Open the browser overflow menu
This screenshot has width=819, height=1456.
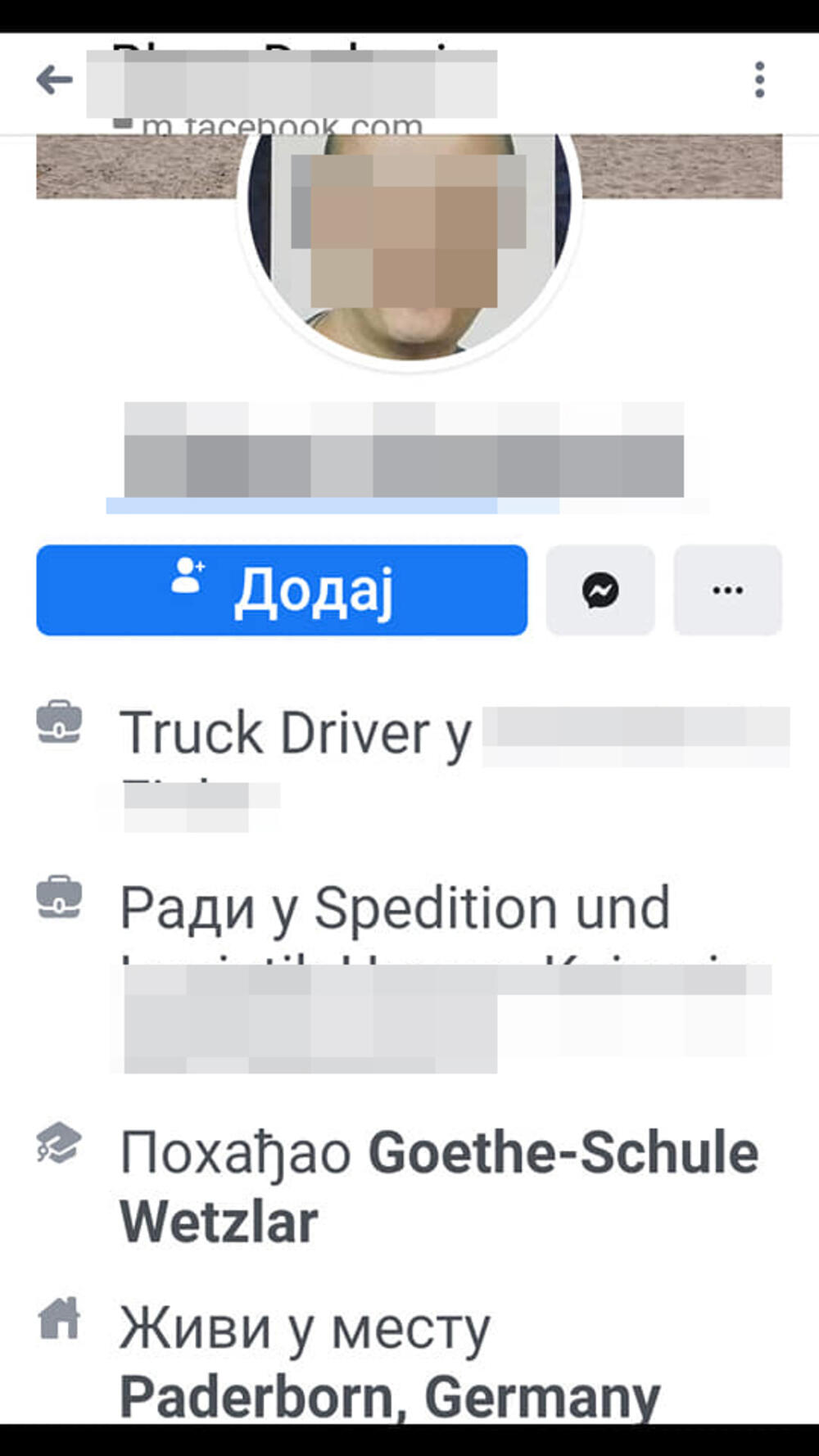tap(759, 80)
